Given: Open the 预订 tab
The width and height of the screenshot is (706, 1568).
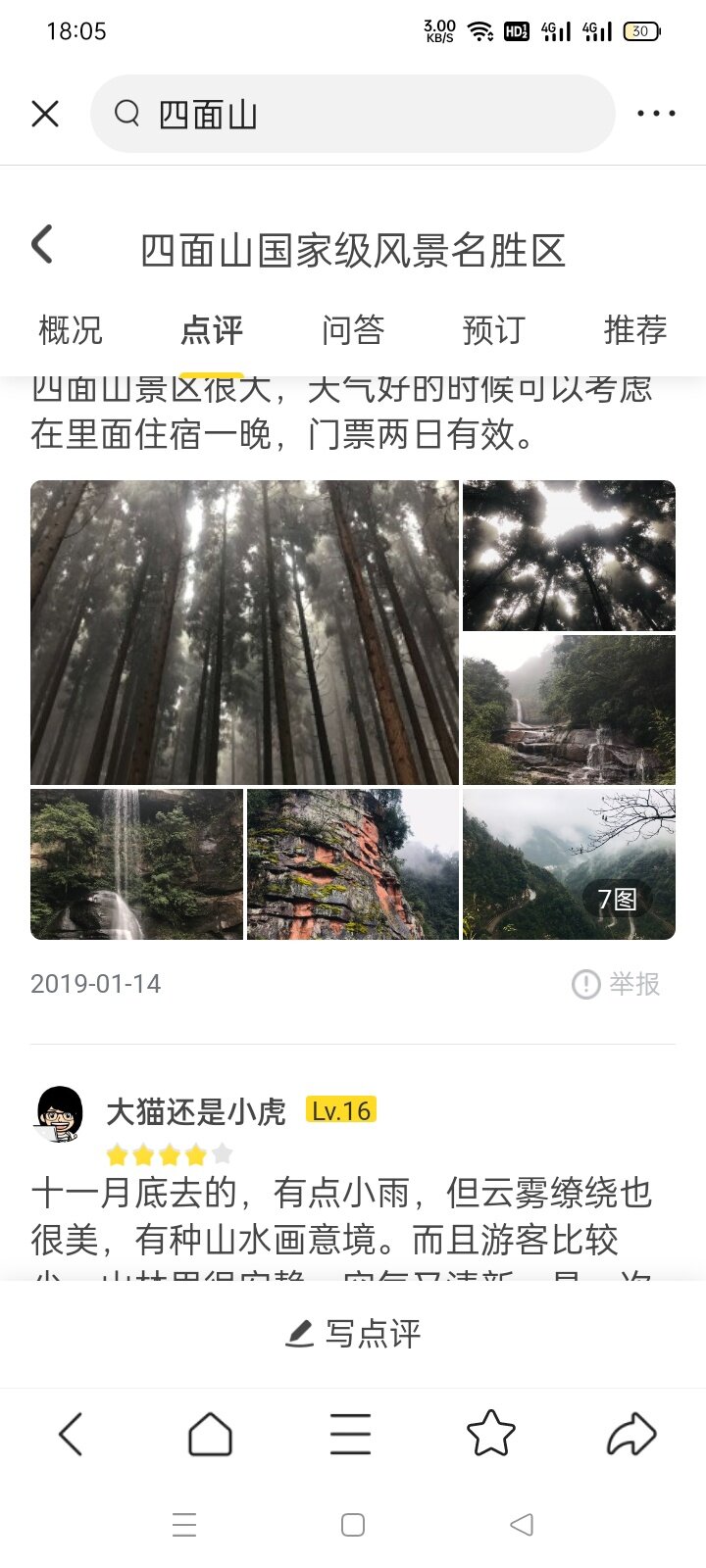Looking at the screenshot, I should 494,329.
